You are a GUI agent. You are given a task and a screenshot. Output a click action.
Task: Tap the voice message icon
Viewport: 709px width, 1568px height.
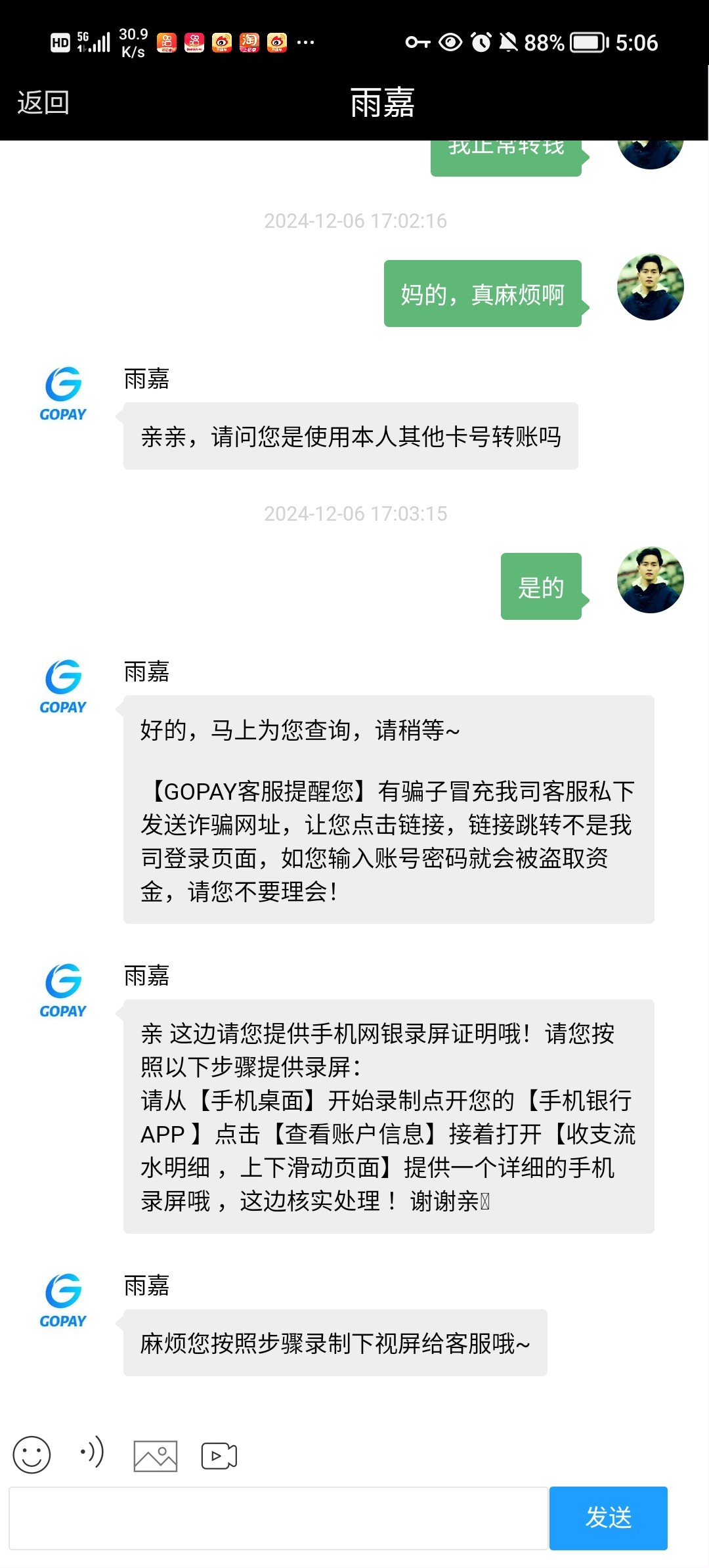tap(92, 1452)
